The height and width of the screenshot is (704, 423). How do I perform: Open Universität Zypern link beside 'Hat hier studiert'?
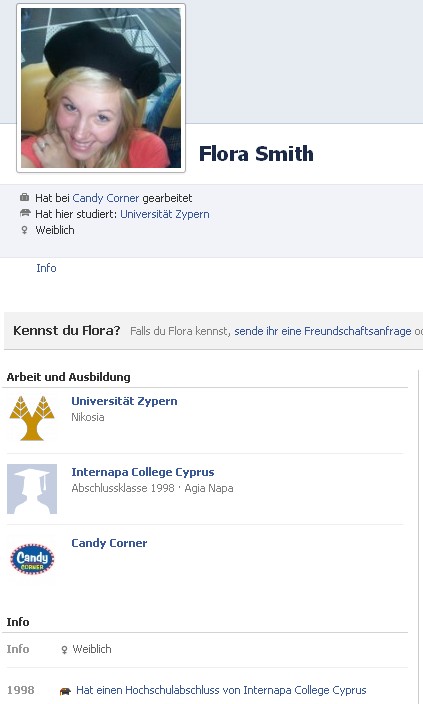point(165,214)
